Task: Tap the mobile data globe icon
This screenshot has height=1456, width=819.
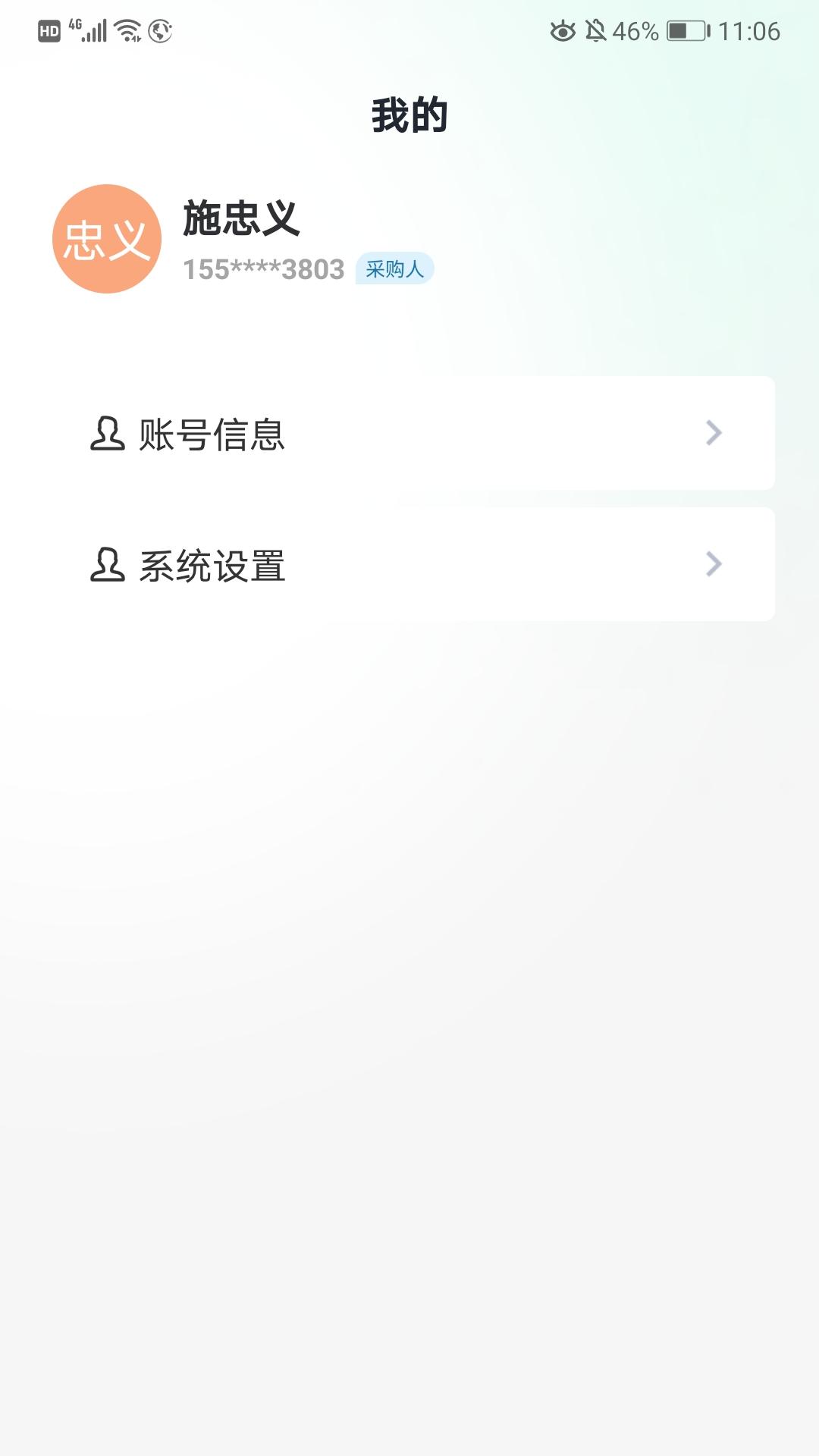Action: click(x=159, y=30)
